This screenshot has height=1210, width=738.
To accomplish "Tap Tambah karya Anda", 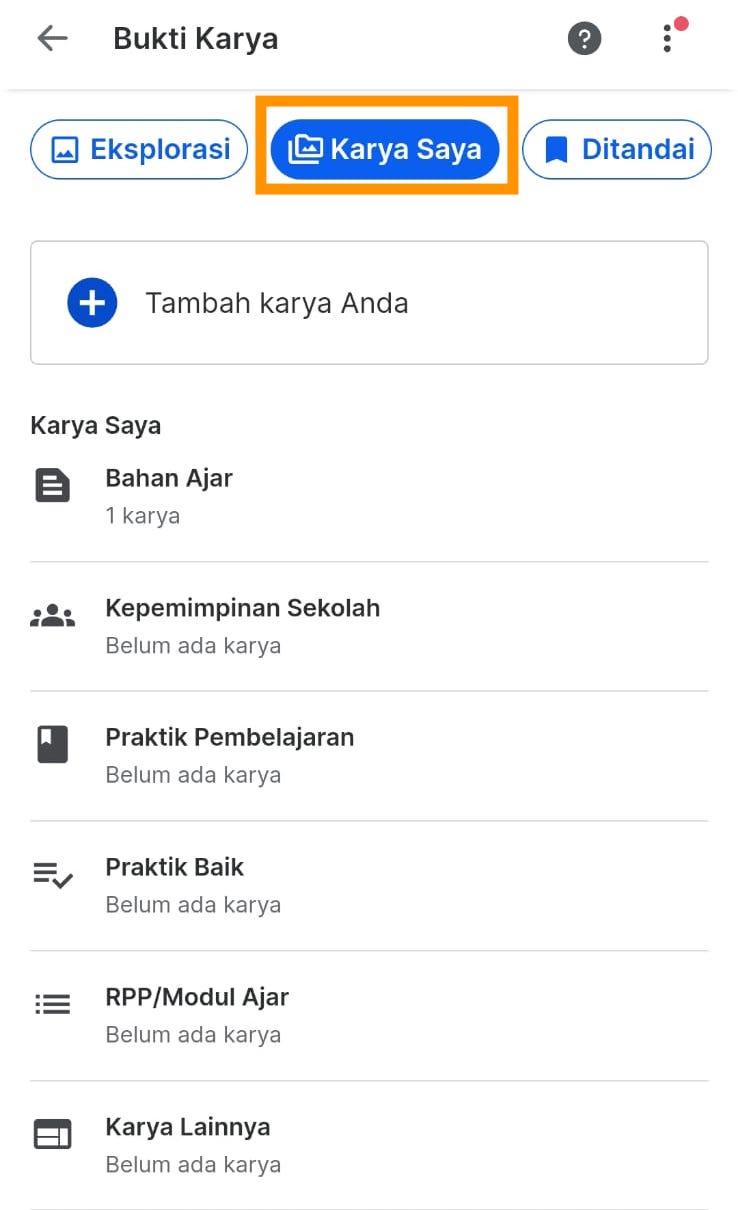I will click(369, 303).
